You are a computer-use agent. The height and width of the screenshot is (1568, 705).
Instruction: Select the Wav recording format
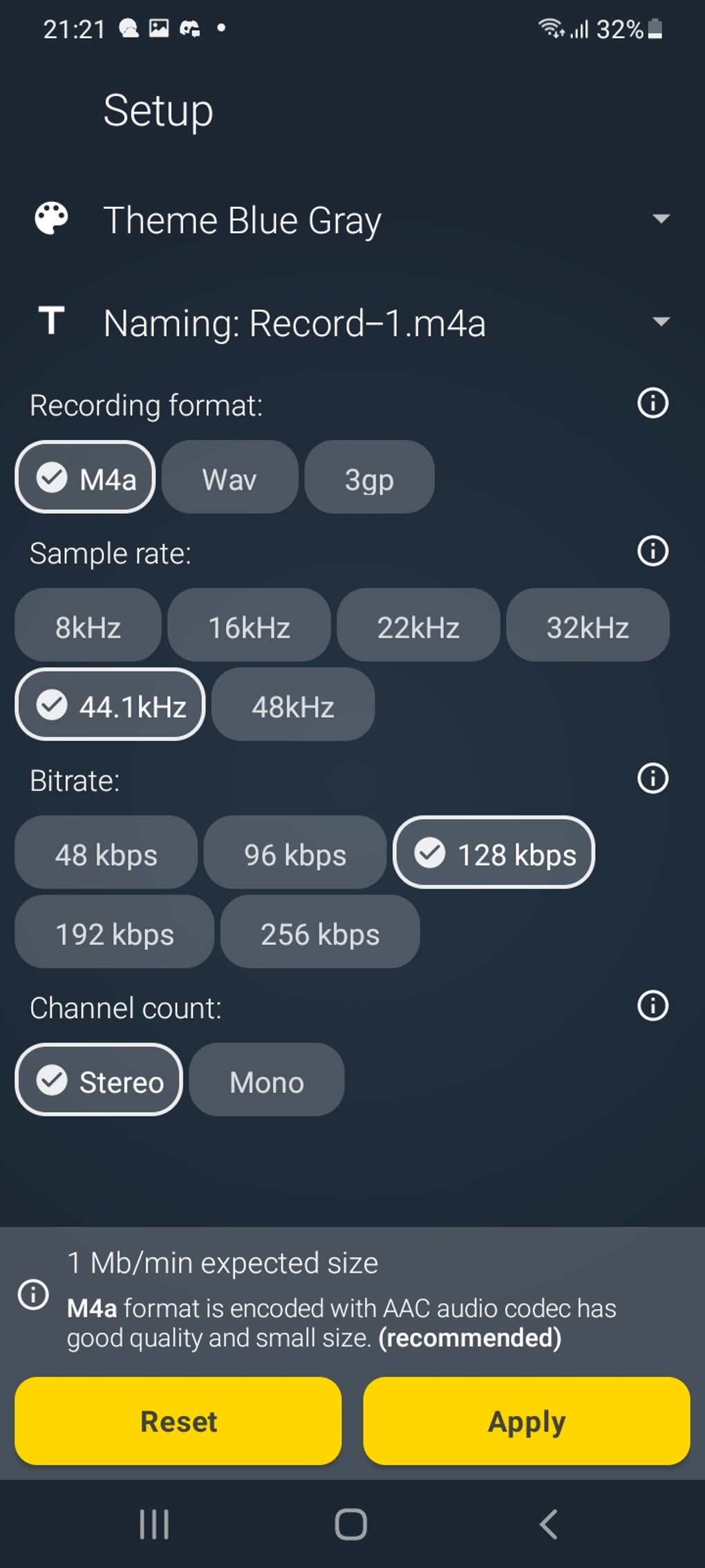click(x=229, y=477)
